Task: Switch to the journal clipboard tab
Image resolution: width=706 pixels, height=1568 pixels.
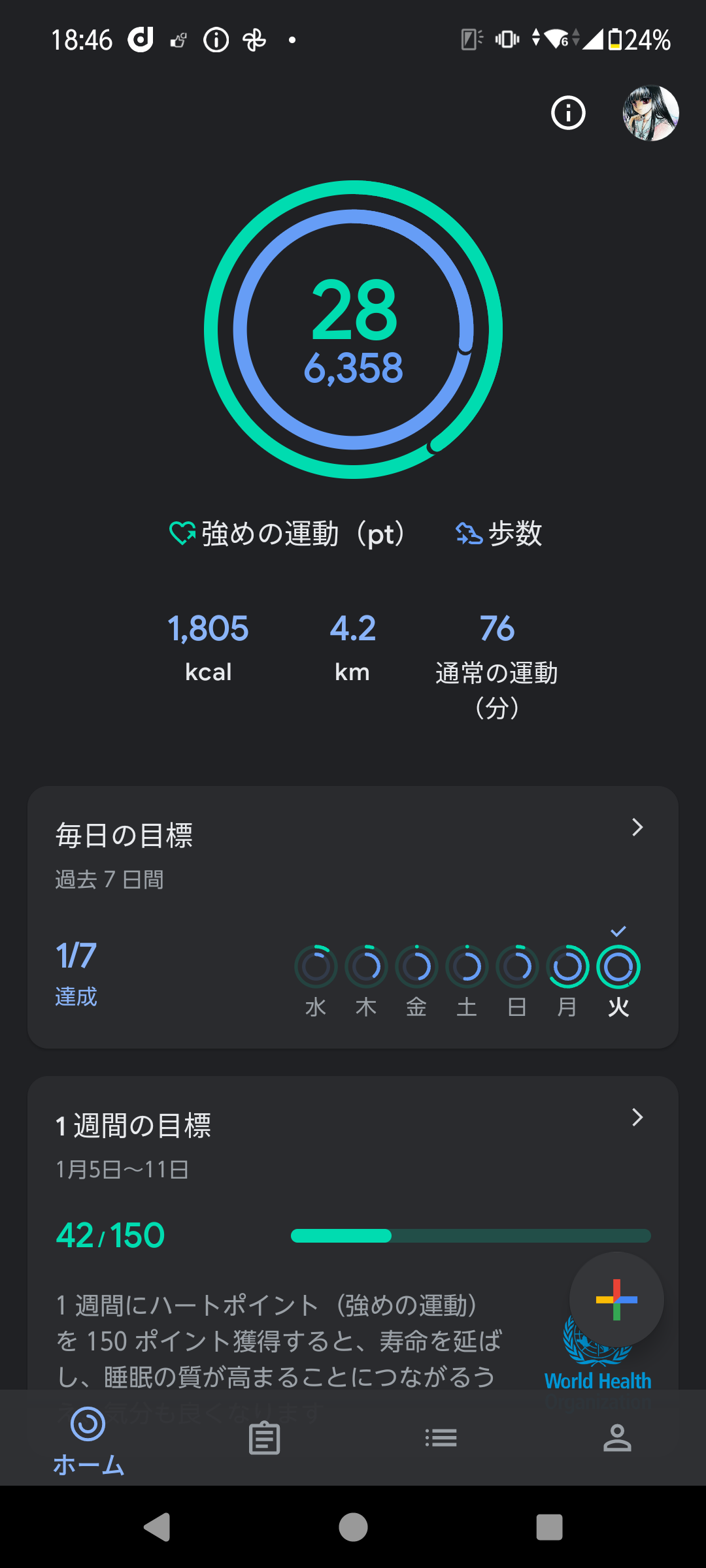Action: (265, 1439)
